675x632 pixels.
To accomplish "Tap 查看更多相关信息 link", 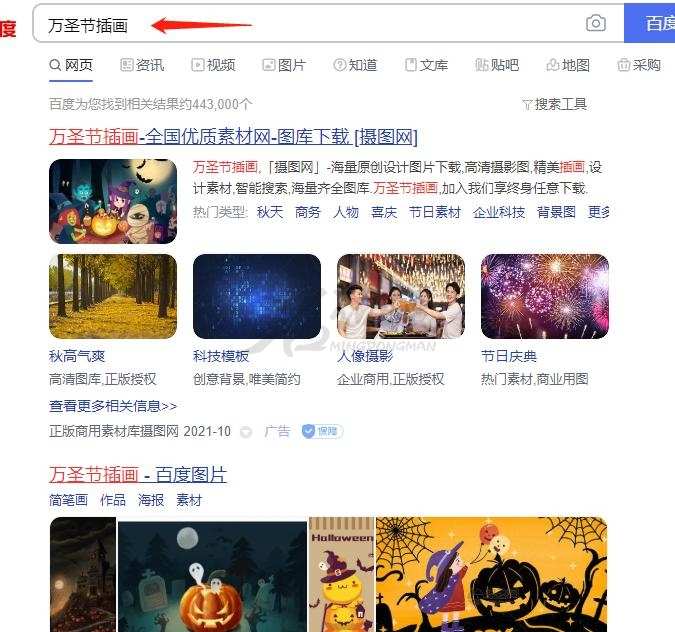I will pyautogui.click(x=113, y=406).
